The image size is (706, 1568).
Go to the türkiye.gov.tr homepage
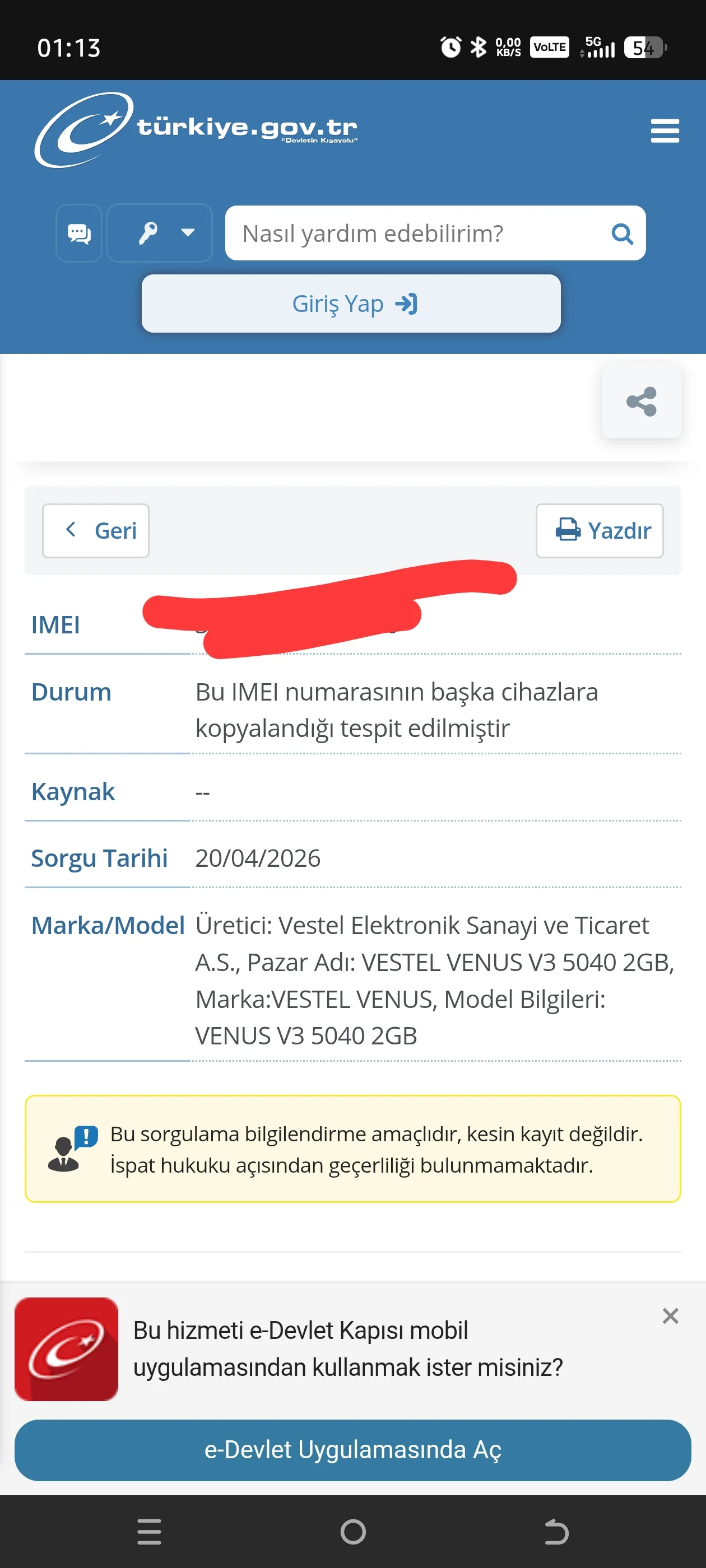[x=195, y=130]
